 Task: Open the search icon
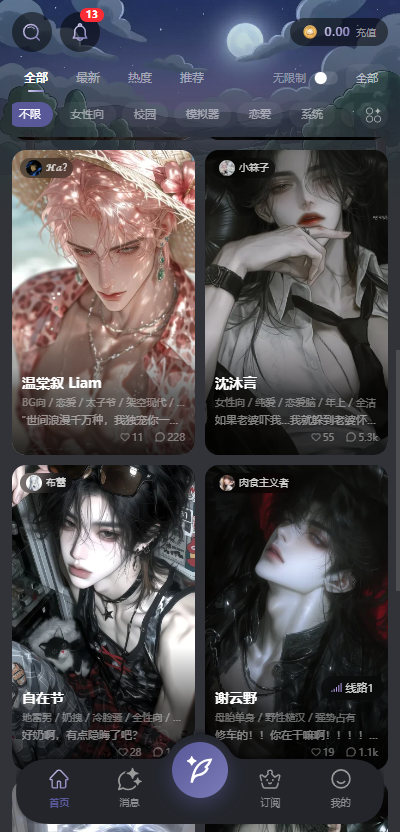(32, 32)
